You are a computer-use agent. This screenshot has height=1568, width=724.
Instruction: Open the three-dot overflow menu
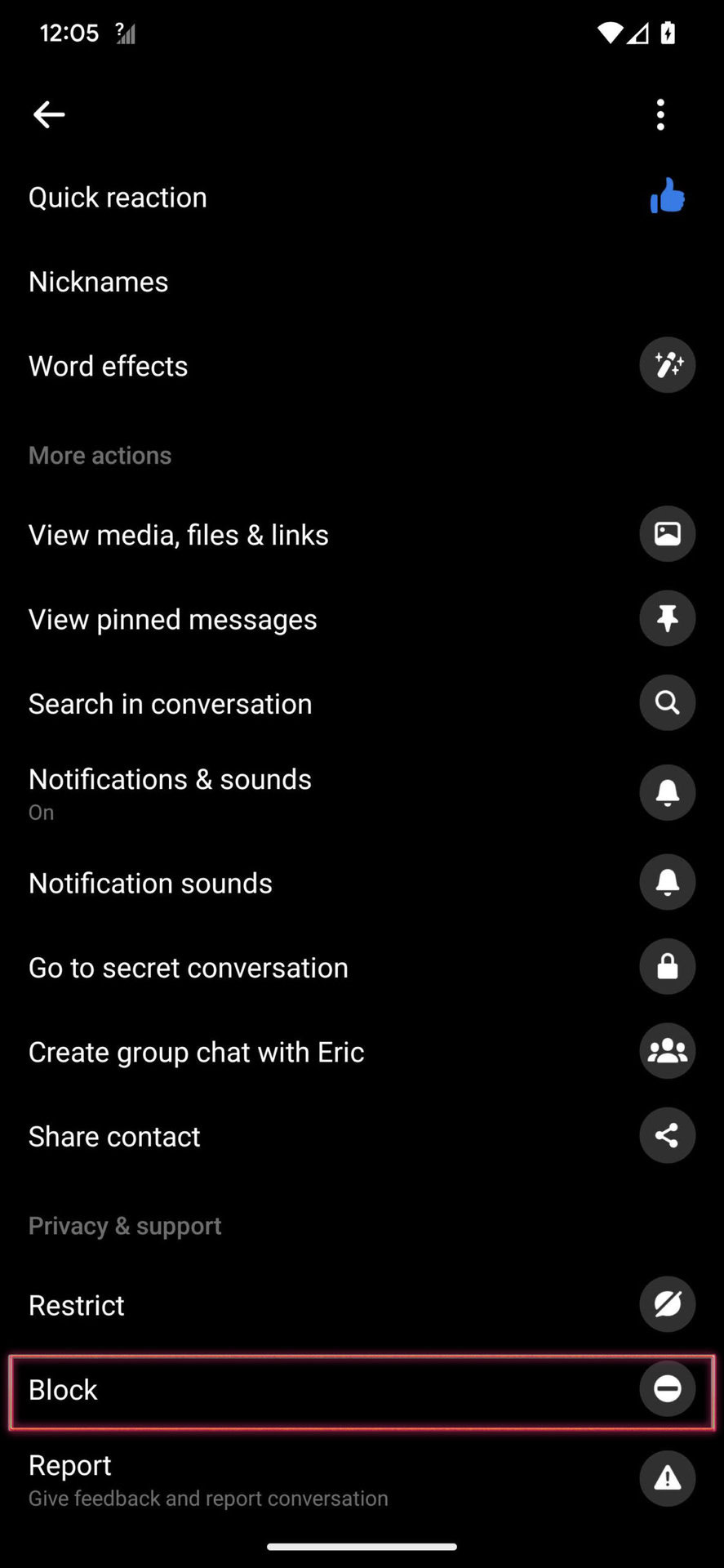[660, 115]
